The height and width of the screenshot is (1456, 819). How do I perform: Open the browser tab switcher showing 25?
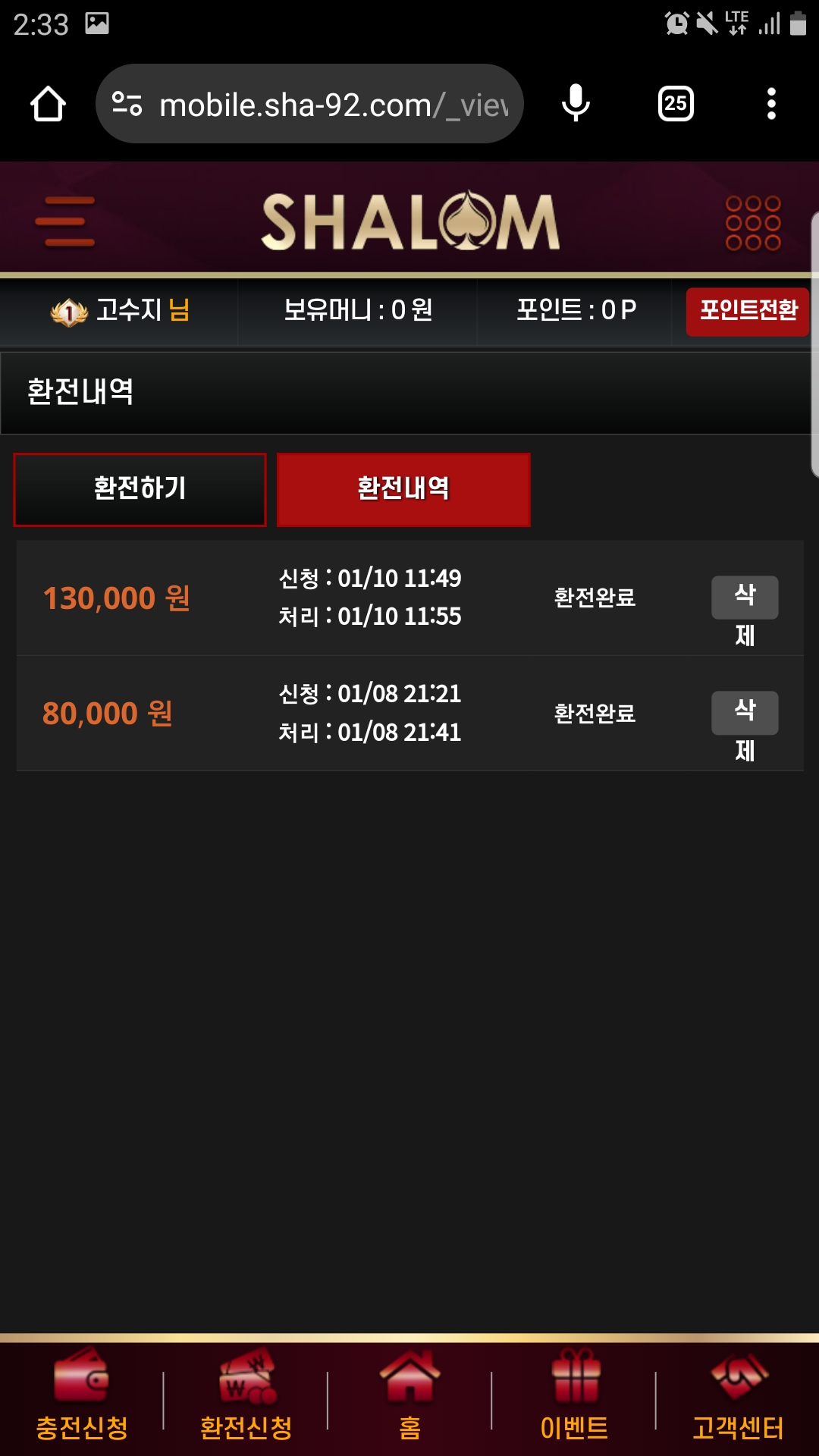click(x=676, y=104)
